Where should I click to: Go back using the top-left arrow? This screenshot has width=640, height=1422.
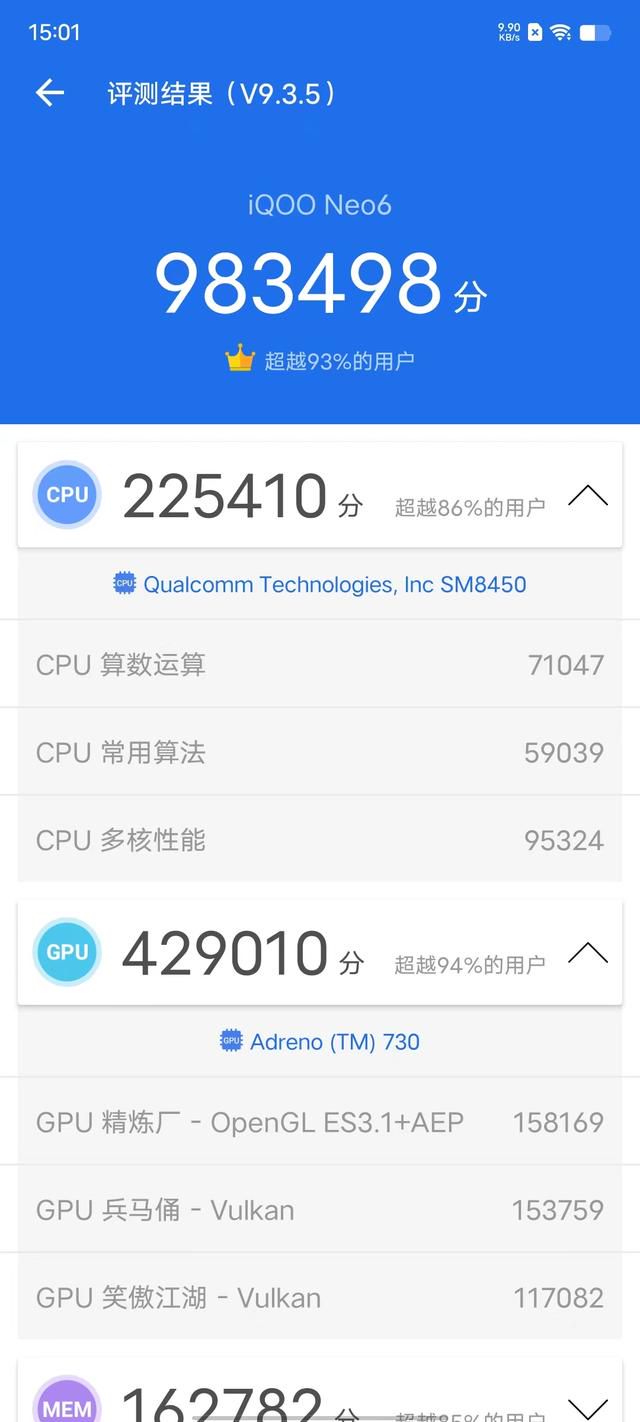pyautogui.click(x=49, y=93)
